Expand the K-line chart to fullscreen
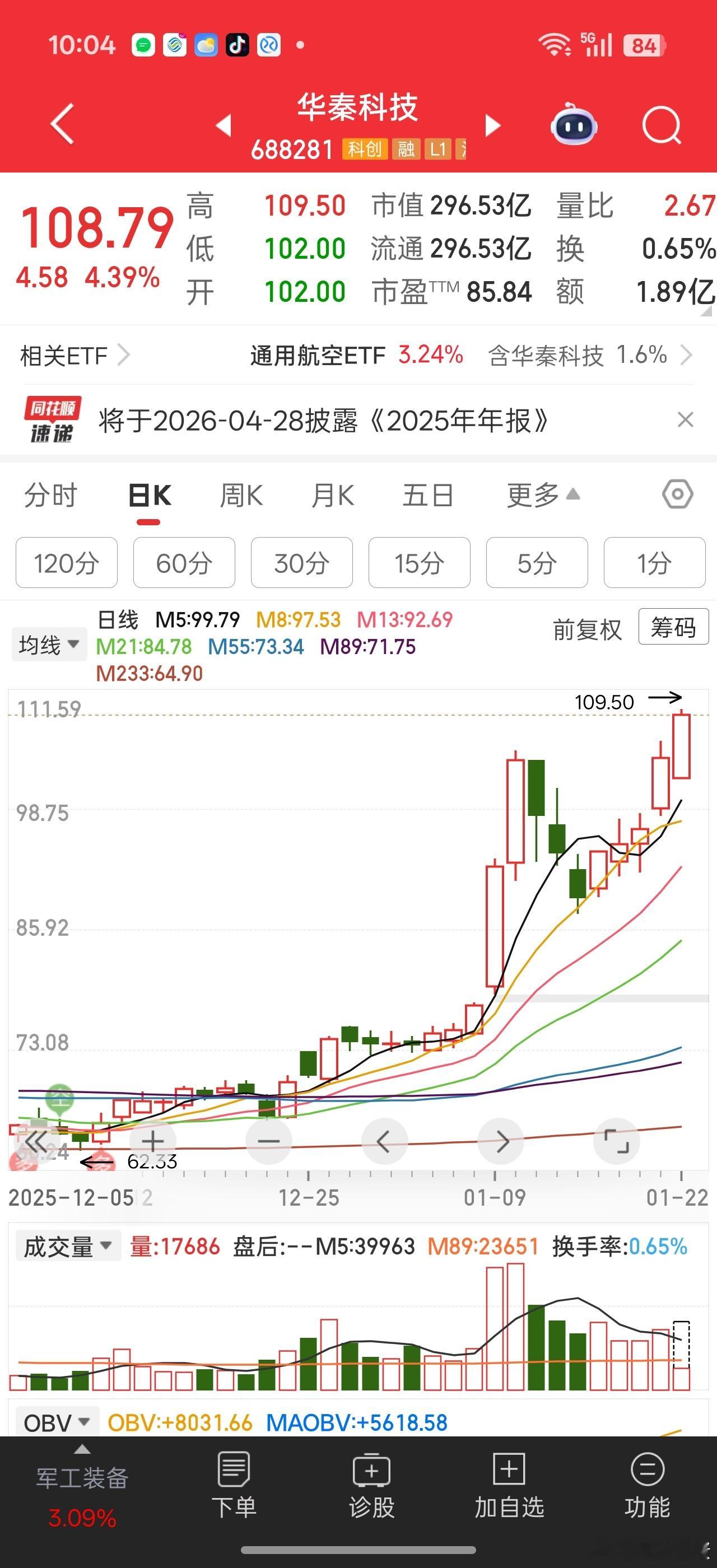Screen dimensions: 717x1568 [x=616, y=1141]
